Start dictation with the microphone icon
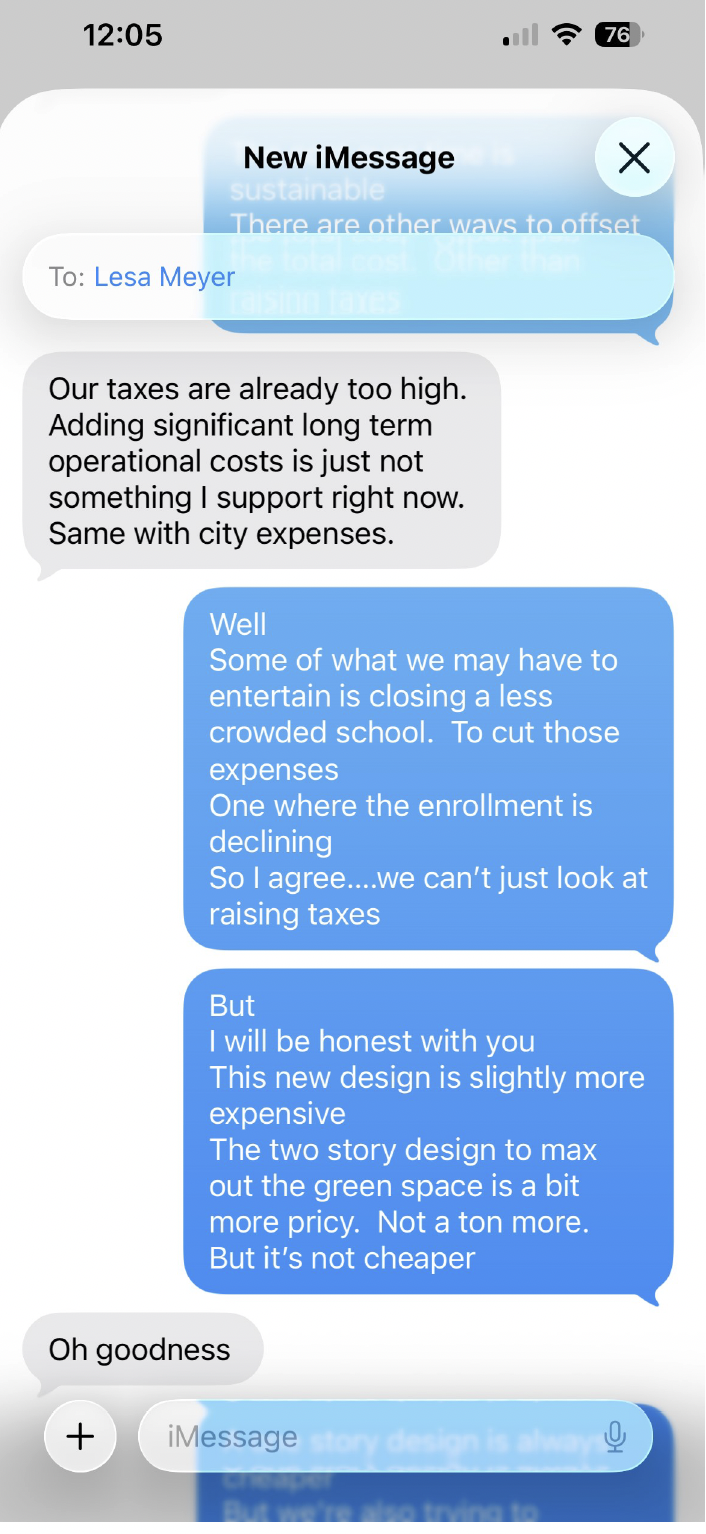706x1534 pixels. click(615, 1437)
